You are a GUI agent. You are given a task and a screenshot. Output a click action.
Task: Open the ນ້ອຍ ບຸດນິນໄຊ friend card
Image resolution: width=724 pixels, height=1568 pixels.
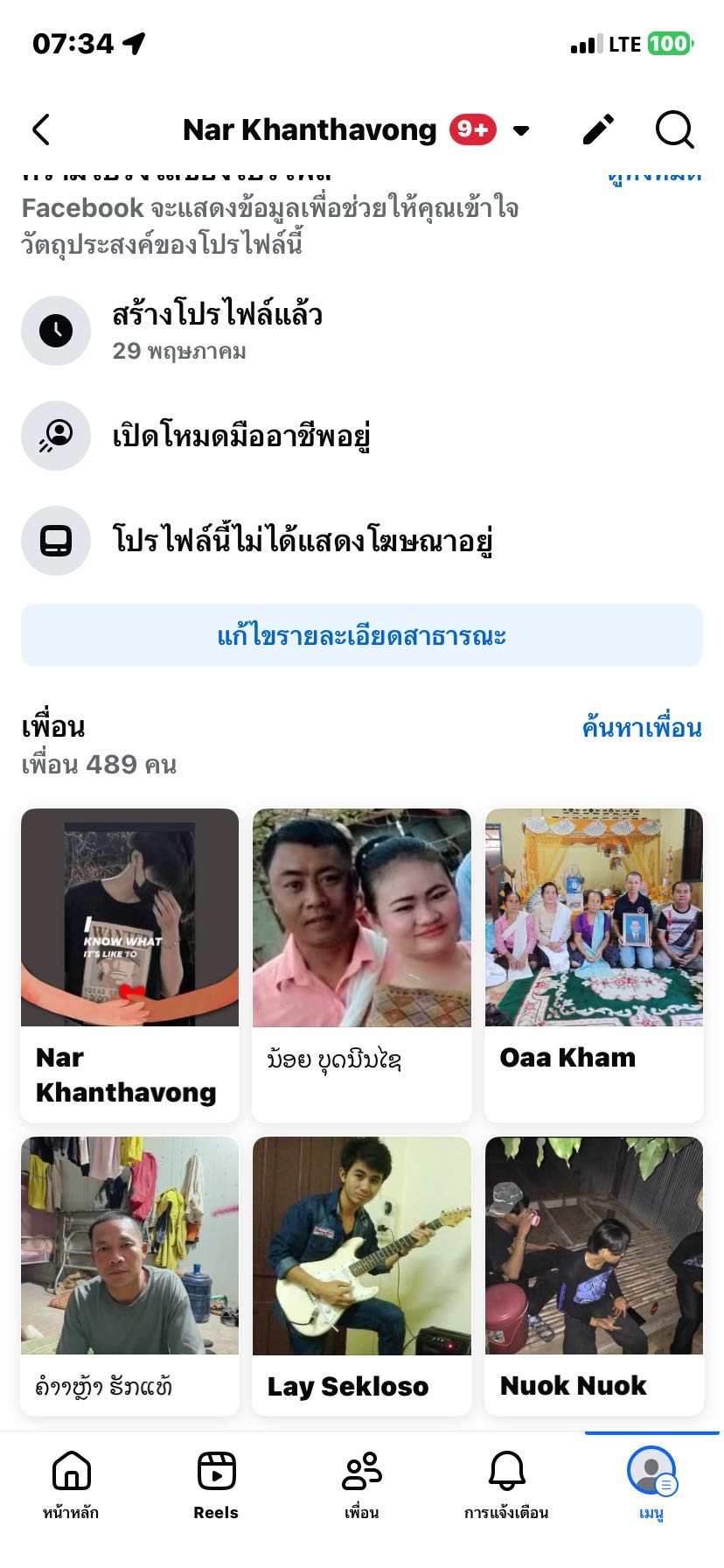[x=361, y=964]
